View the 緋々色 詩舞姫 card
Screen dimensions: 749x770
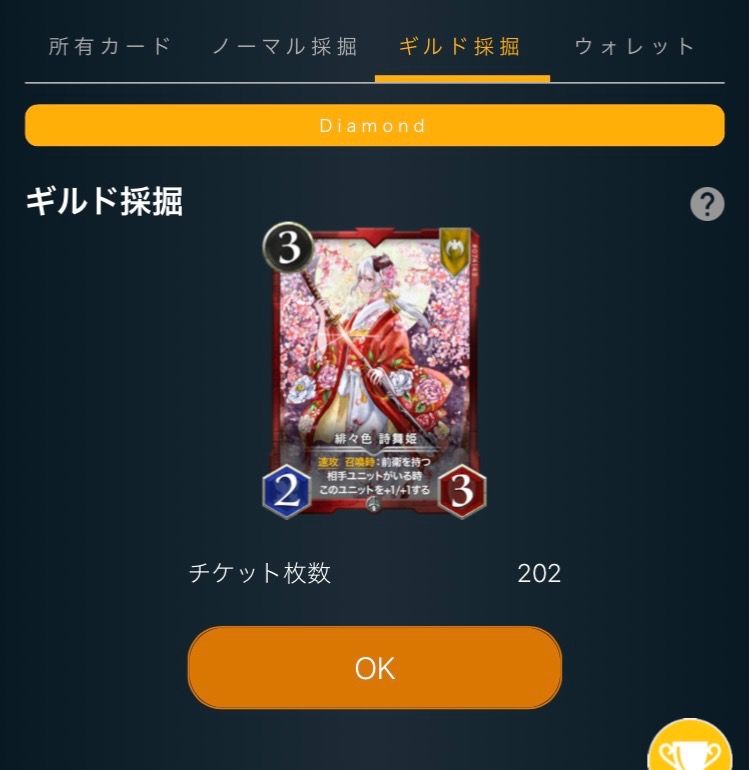(x=374, y=369)
